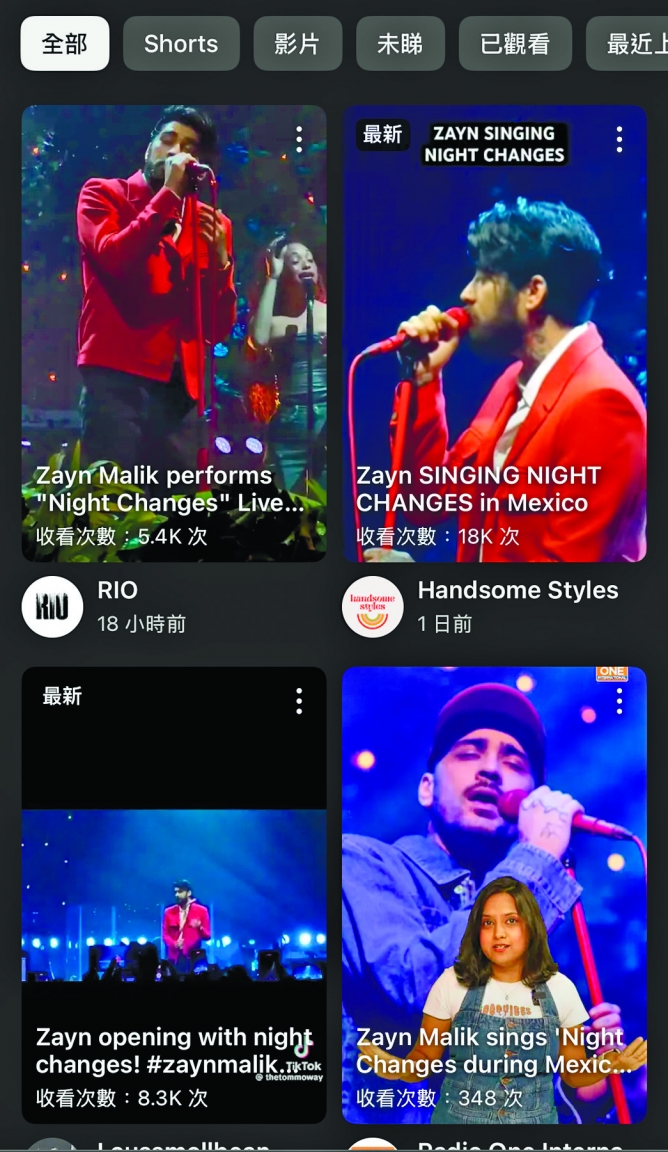Open overflow menu on RIO's short

coord(299,140)
